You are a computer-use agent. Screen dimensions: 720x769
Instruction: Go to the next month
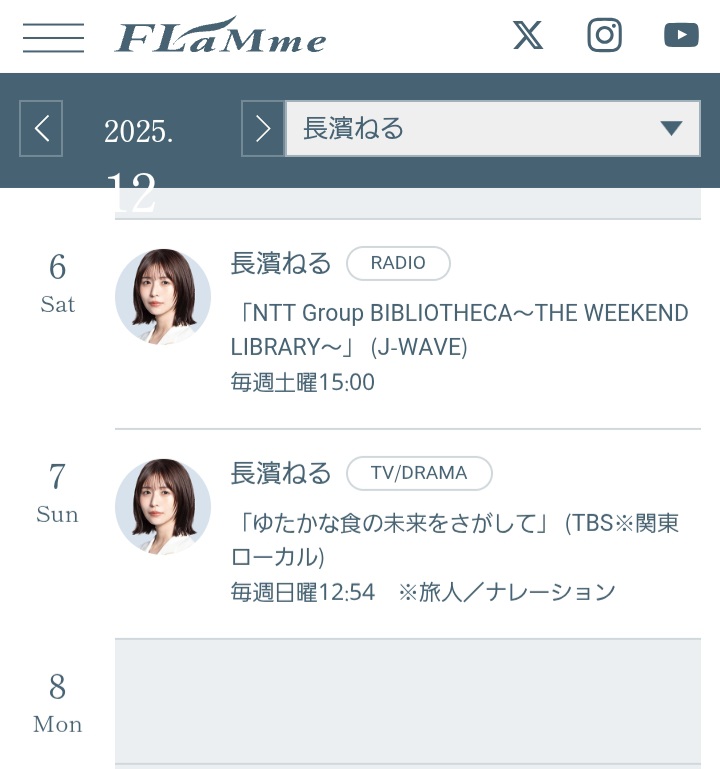point(263,128)
